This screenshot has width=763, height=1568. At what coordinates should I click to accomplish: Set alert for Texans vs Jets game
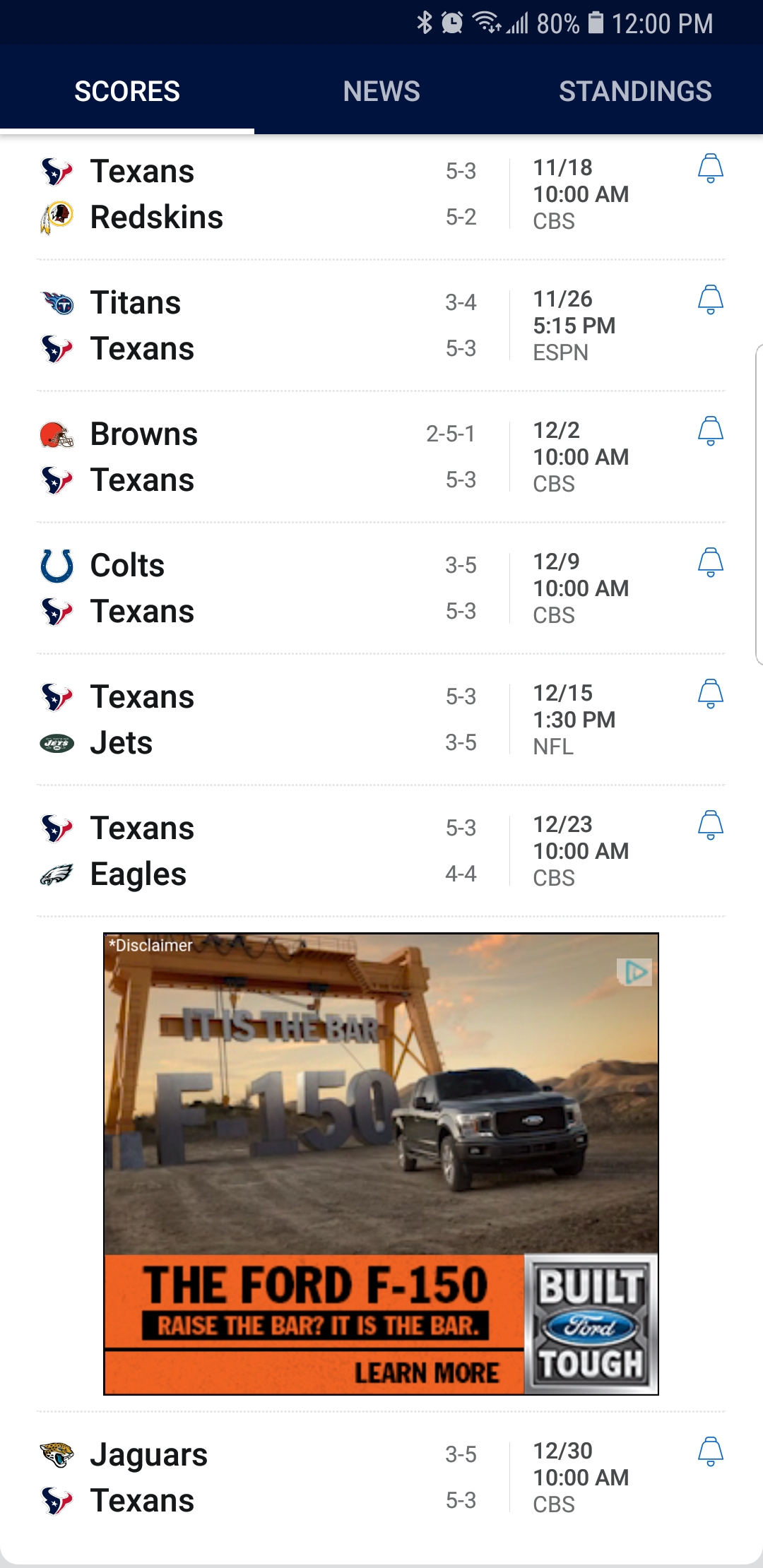pos(710,694)
